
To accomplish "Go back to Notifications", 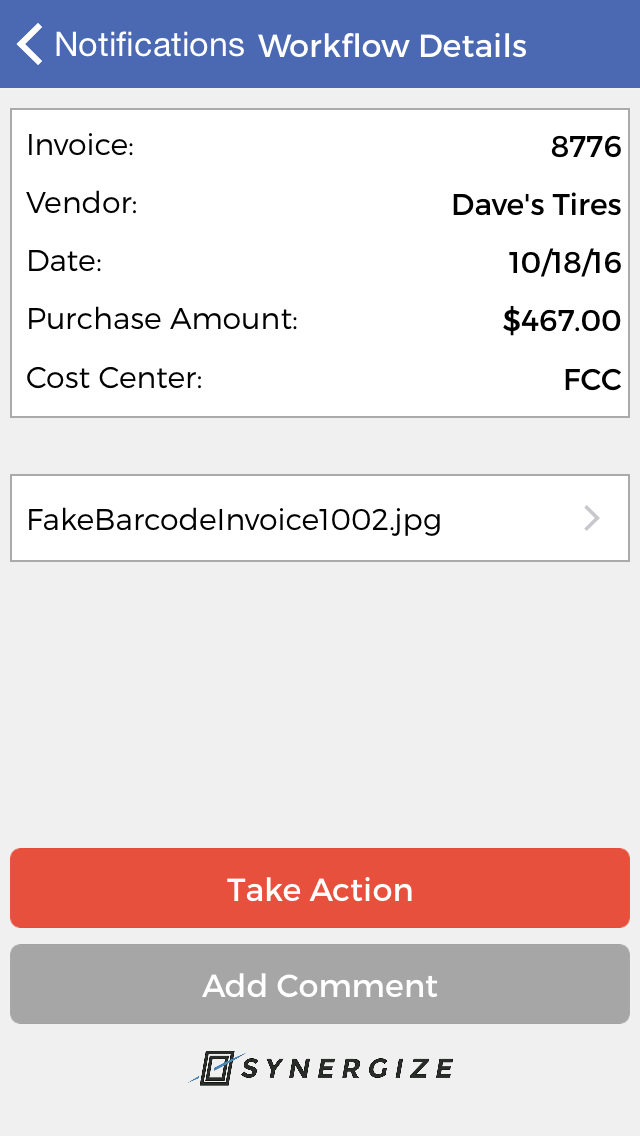I will [x=130, y=44].
